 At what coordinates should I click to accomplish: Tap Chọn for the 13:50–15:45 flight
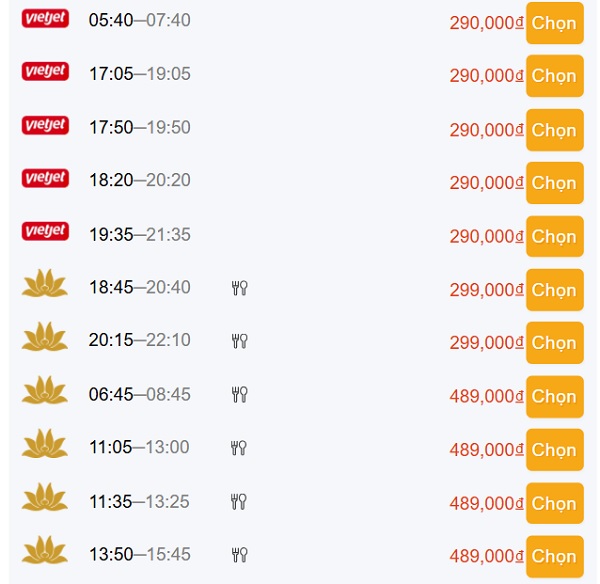(x=554, y=557)
